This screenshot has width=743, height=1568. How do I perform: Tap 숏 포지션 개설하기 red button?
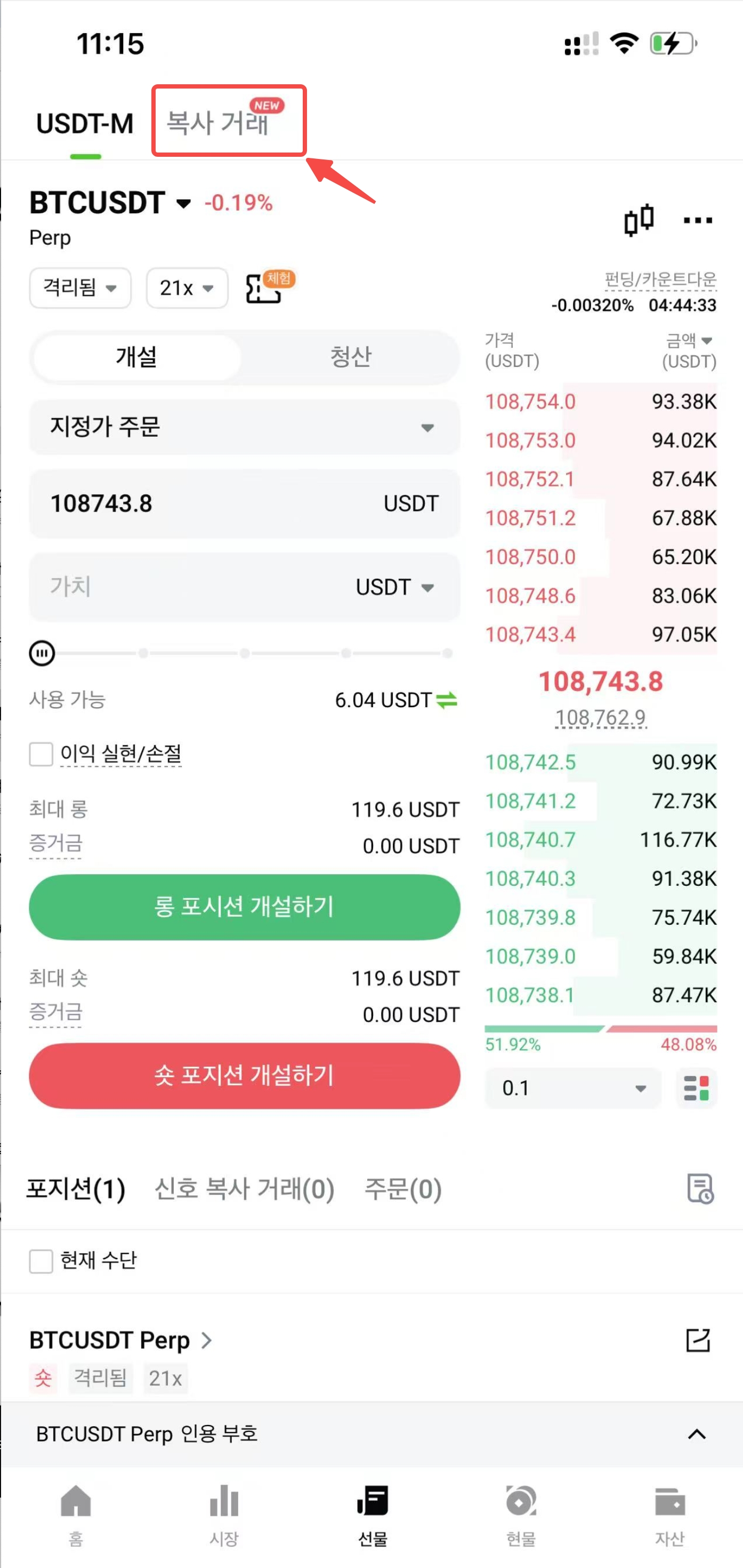[245, 1076]
